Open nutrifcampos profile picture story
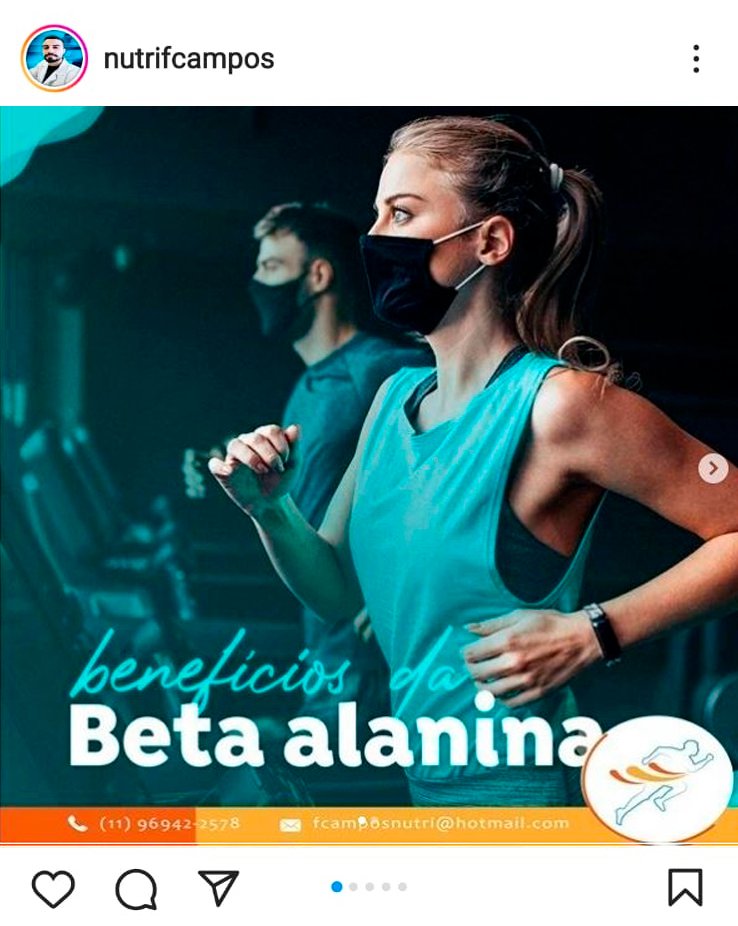This screenshot has width=738, height=926. tap(54, 59)
